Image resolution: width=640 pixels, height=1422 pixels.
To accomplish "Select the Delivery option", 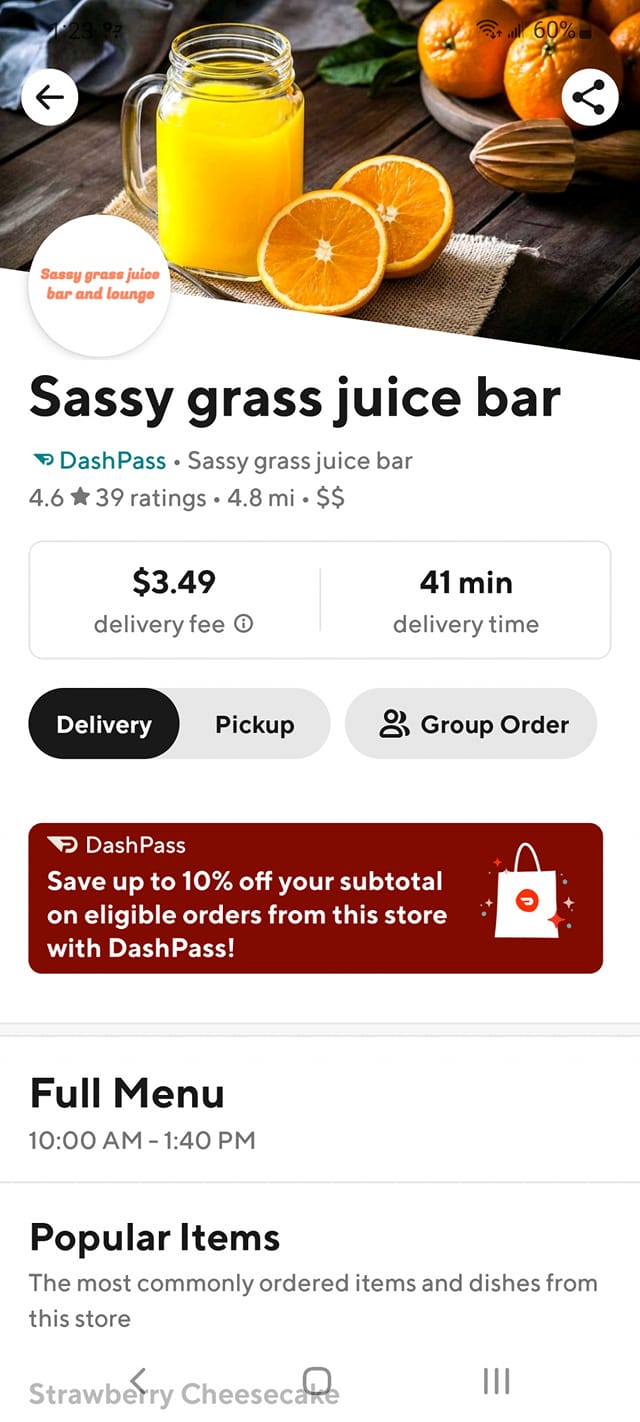I will pyautogui.click(x=104, y=724).
